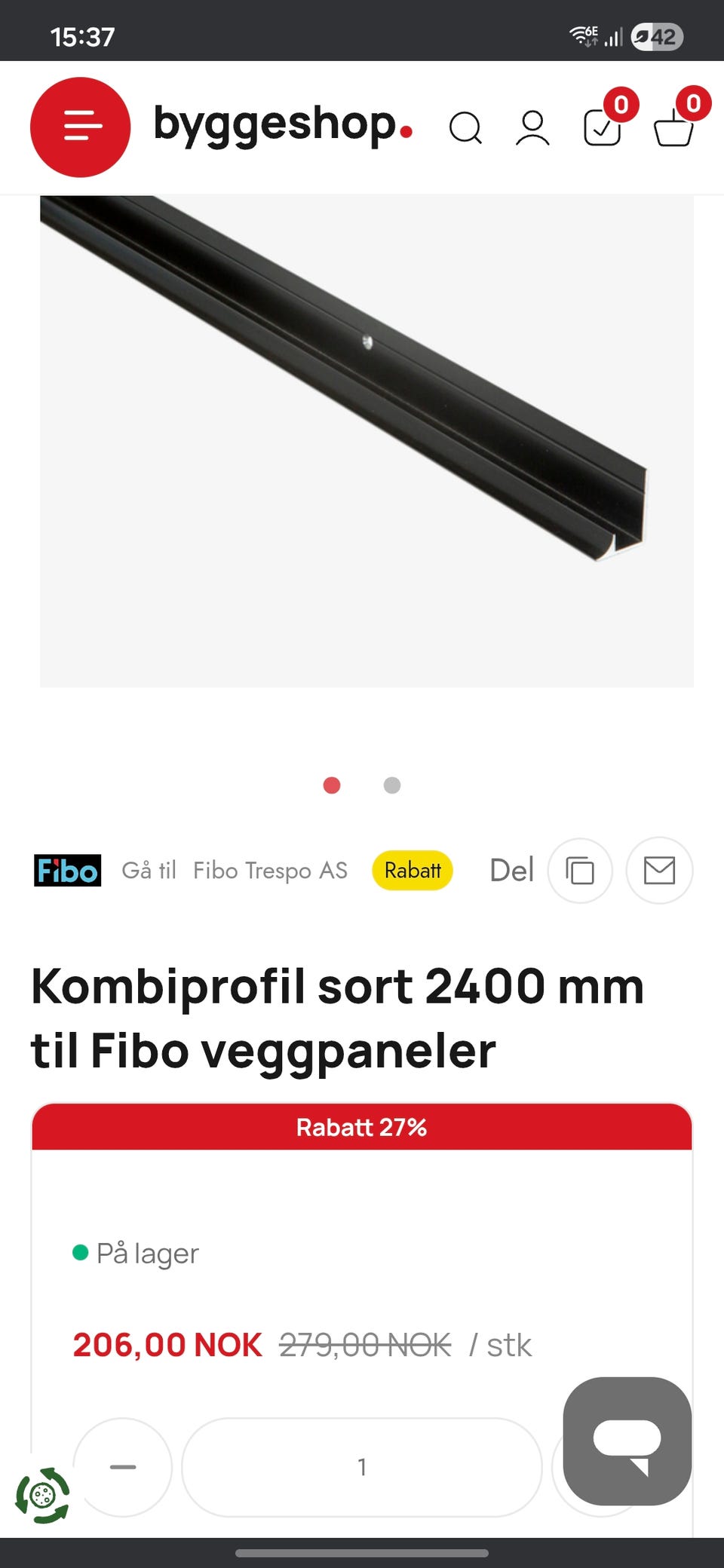Screen dimensions: 724x1568
Task: Open the green cookie settings icon
Action: 42,1495
